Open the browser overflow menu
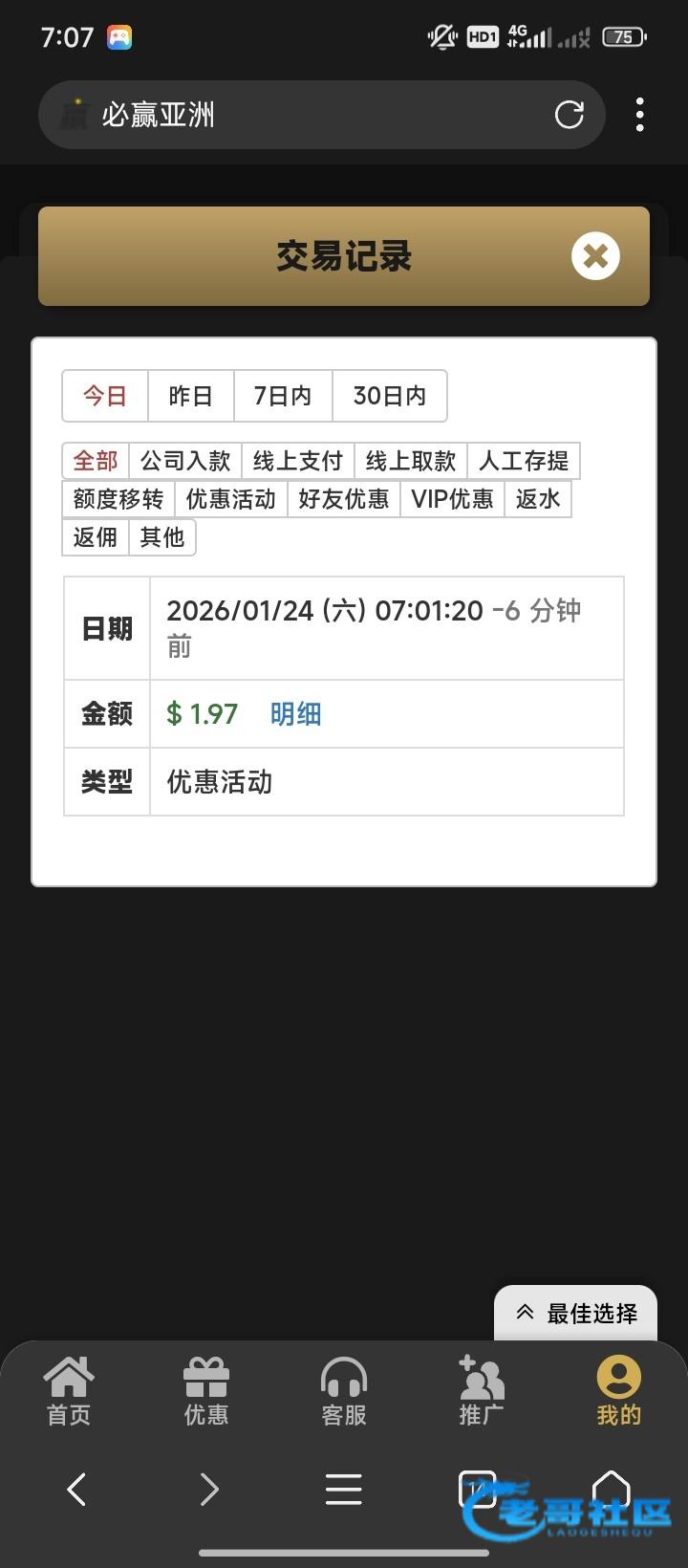 (639, 115)
